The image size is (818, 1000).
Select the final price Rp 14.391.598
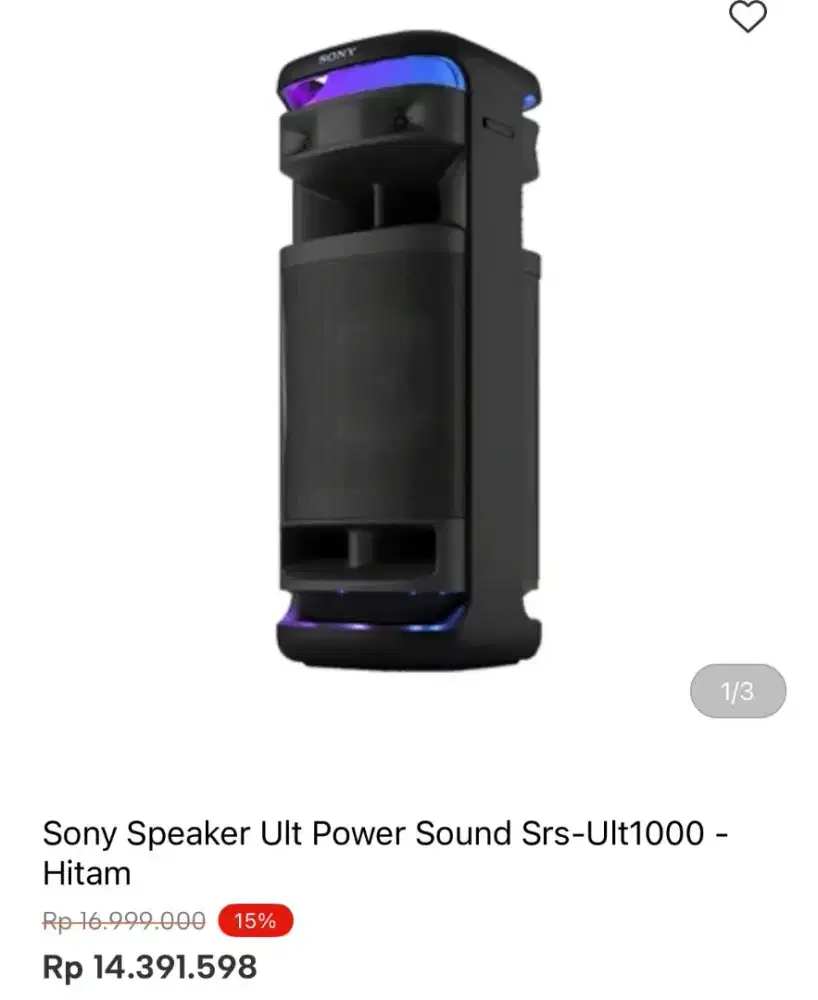[x=150, y=968]
